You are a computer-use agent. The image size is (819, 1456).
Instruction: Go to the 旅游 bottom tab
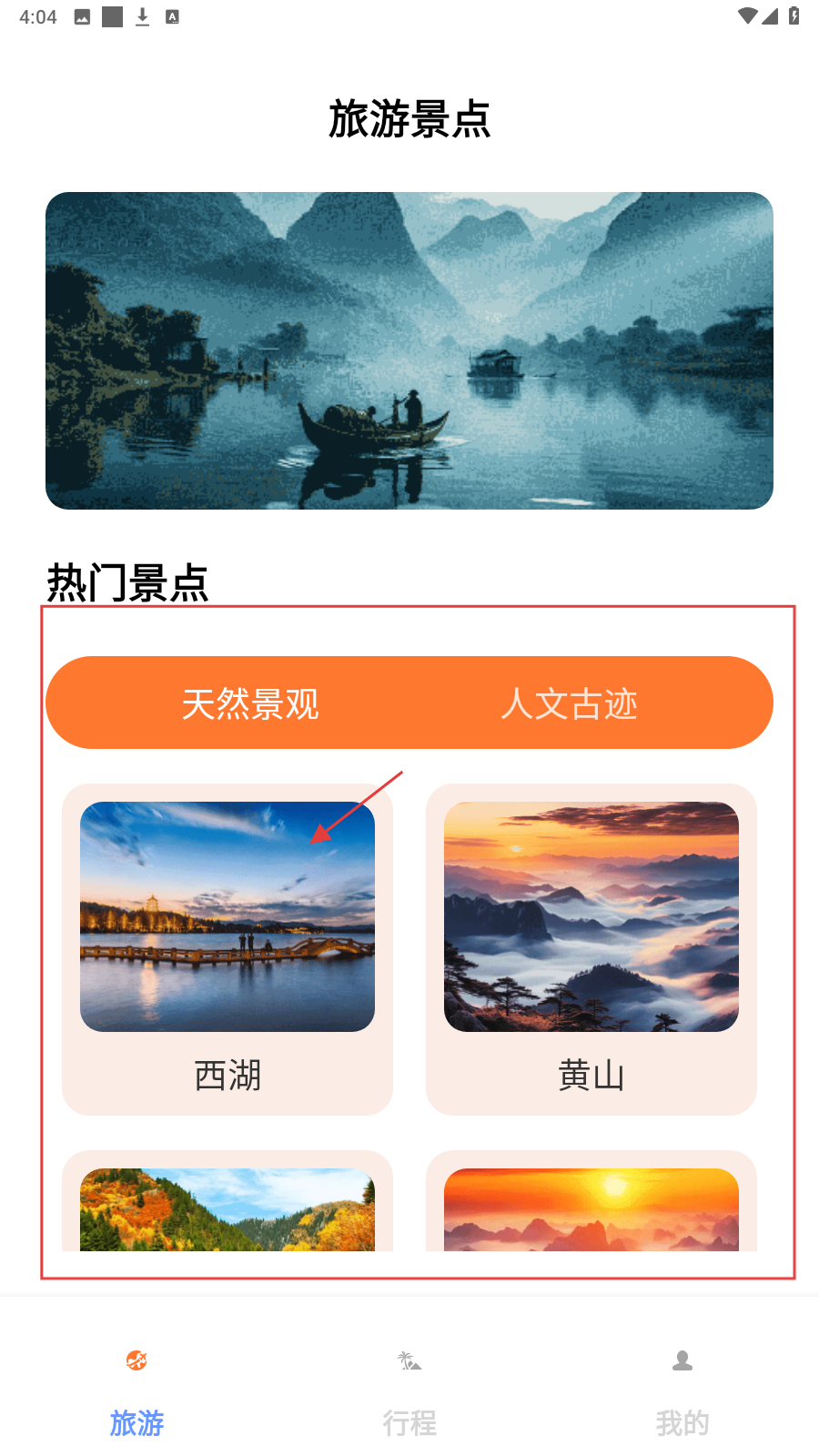136,1392
